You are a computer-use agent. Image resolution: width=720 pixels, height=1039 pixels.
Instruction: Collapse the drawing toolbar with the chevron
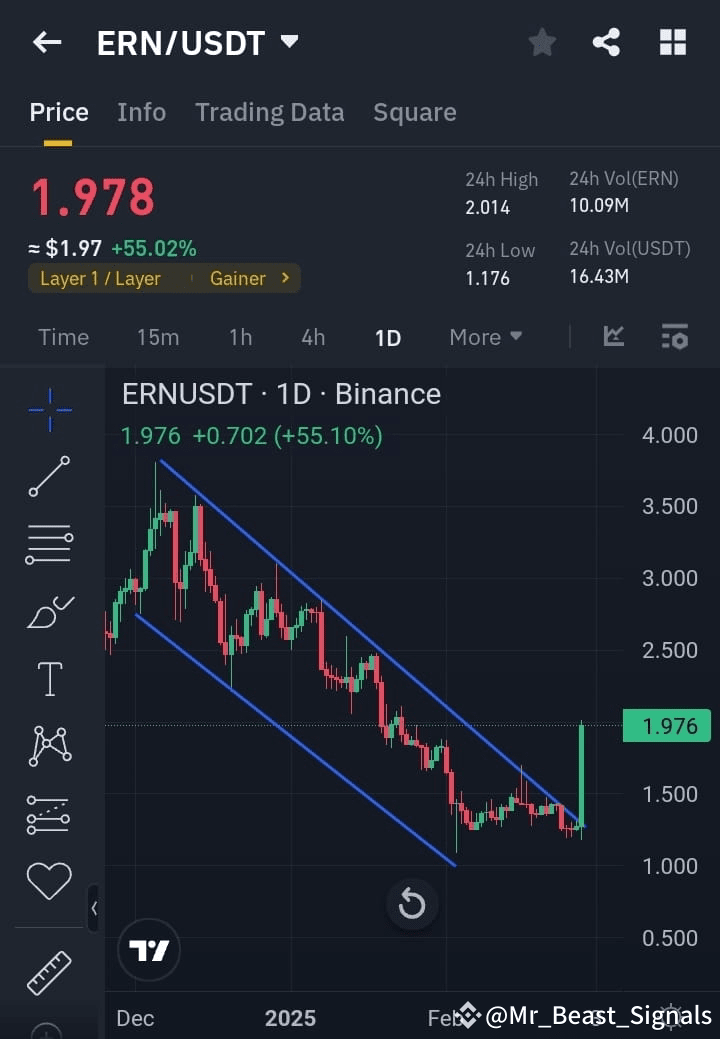[x=95, y=909]
